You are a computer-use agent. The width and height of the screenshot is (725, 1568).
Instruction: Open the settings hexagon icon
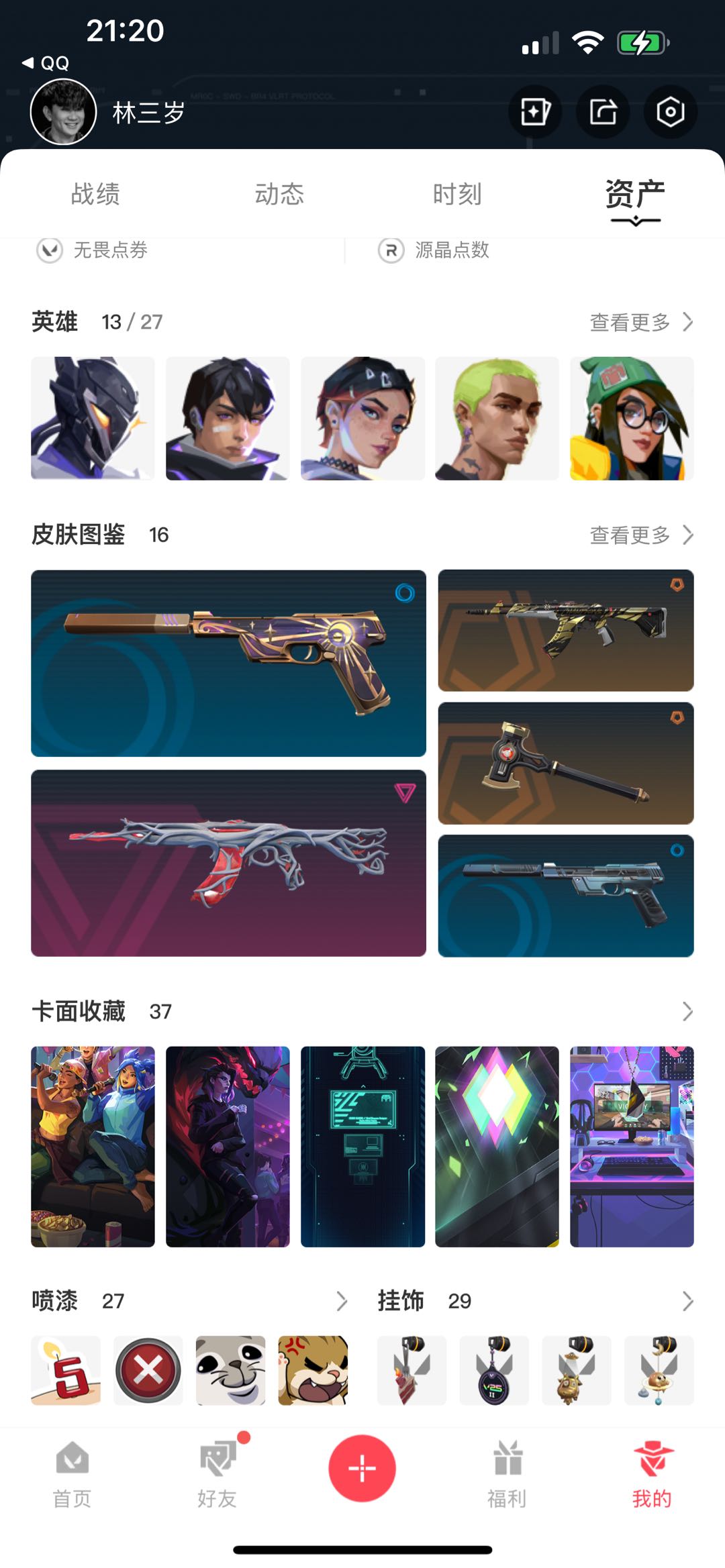click(670, 112)
